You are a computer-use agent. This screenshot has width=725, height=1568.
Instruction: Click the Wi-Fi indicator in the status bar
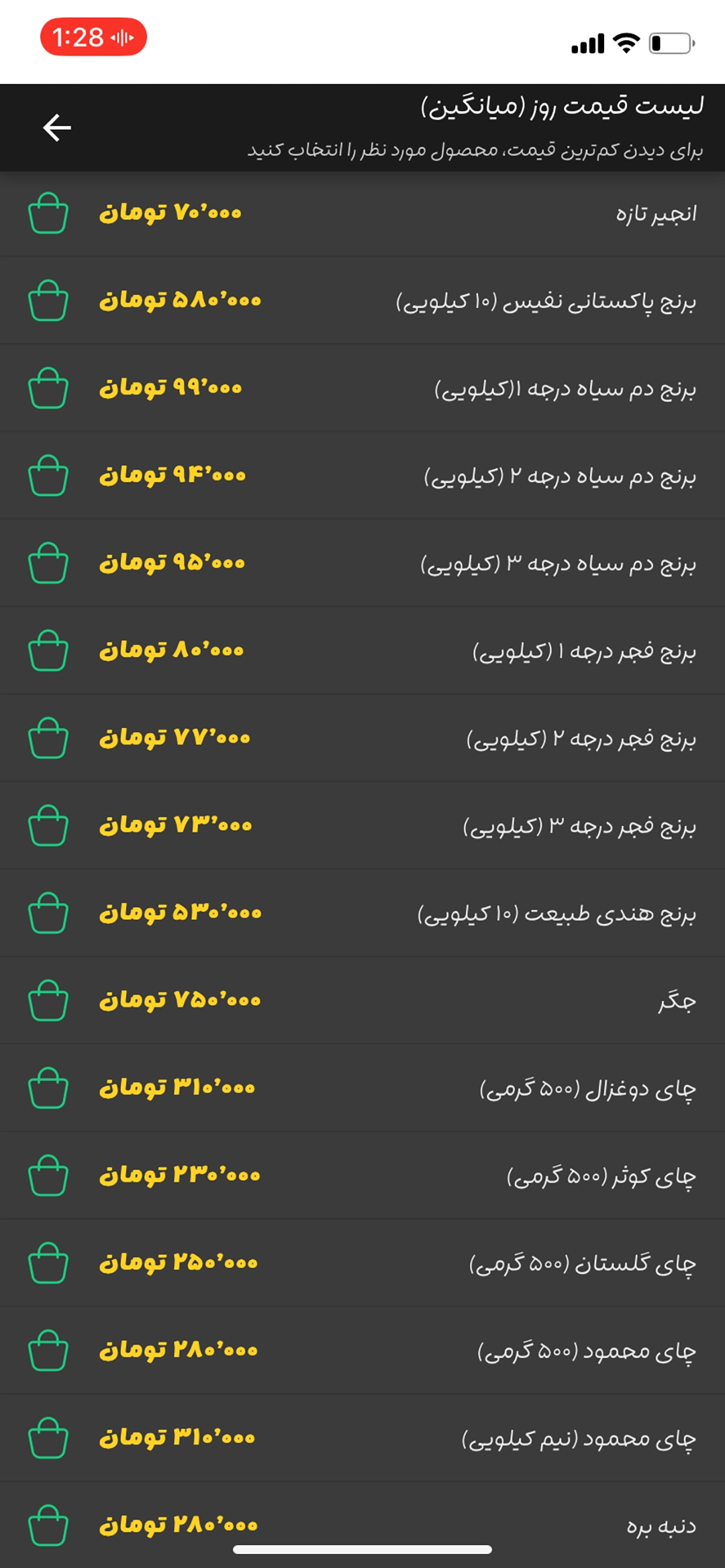625,40
